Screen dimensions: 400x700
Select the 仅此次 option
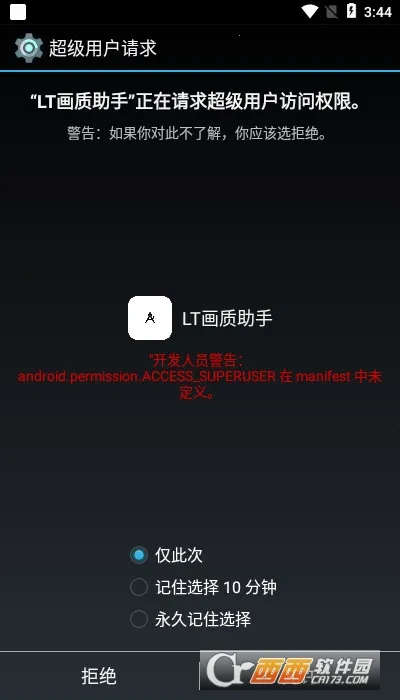point(166,555)
